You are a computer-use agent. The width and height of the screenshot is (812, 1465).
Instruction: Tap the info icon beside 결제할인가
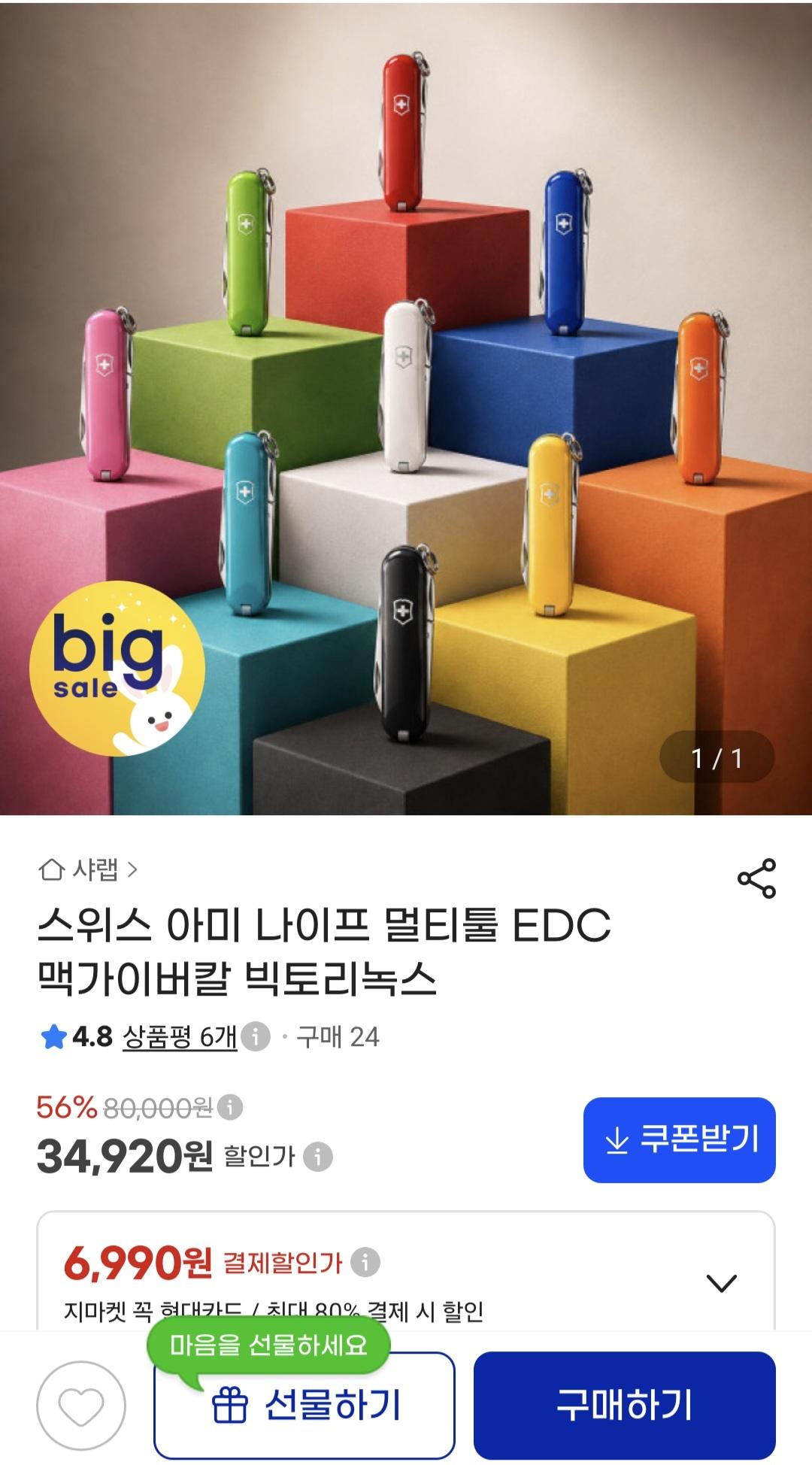[x=365, y=1262]
